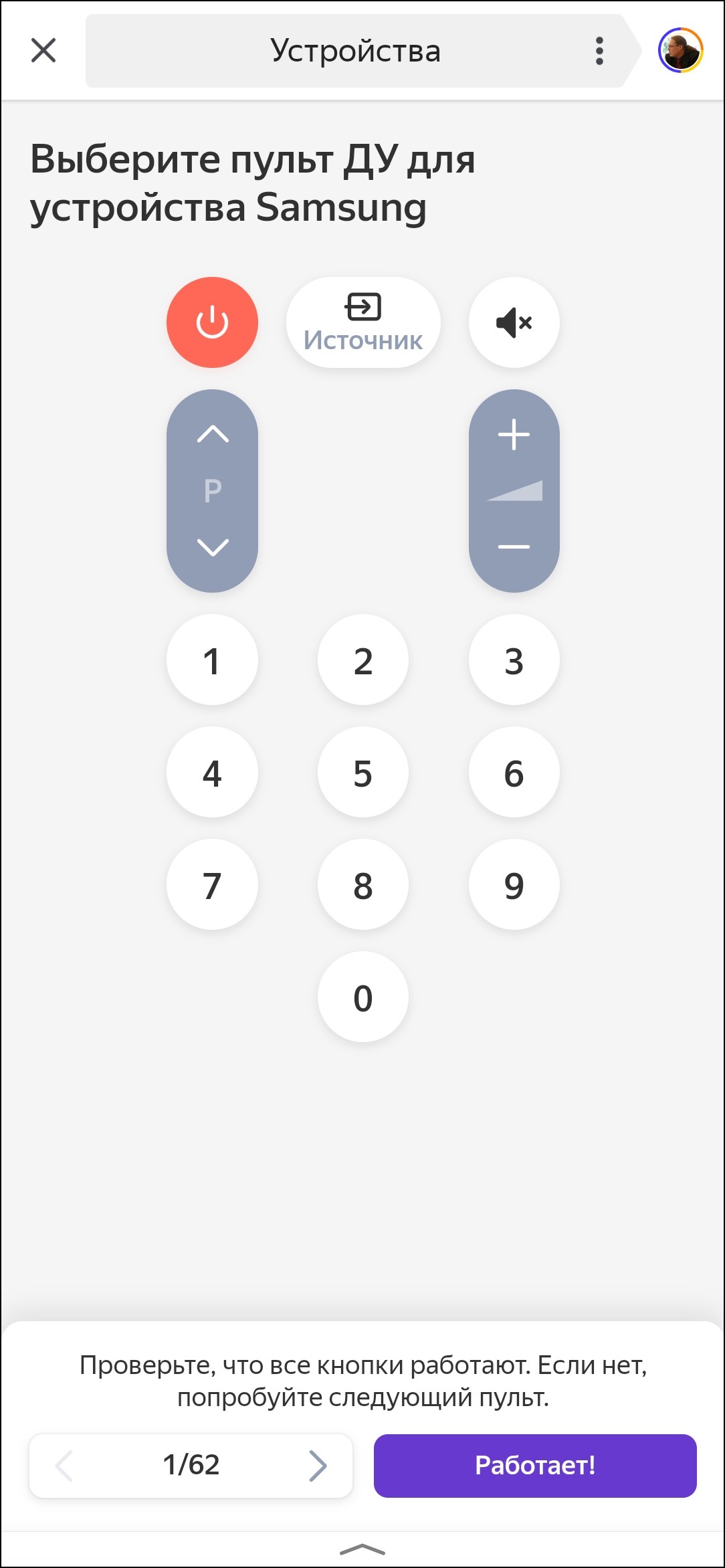The image size is (725, 1568).
Task: Expand the bottom panel handle
Action: coord(362,1549)
